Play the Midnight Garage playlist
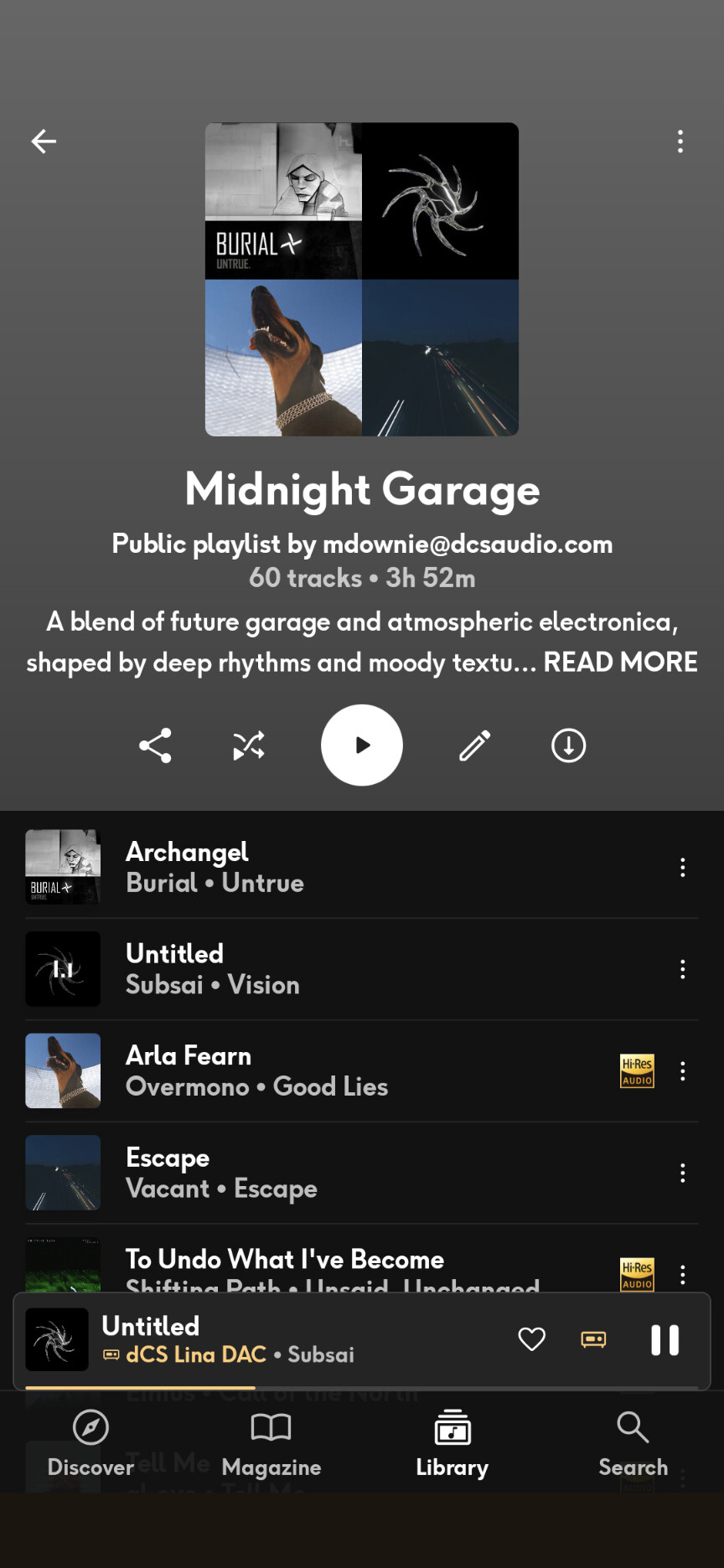Image resolution: width=724 pixels, height=1568 pixels. click(362, 745)
